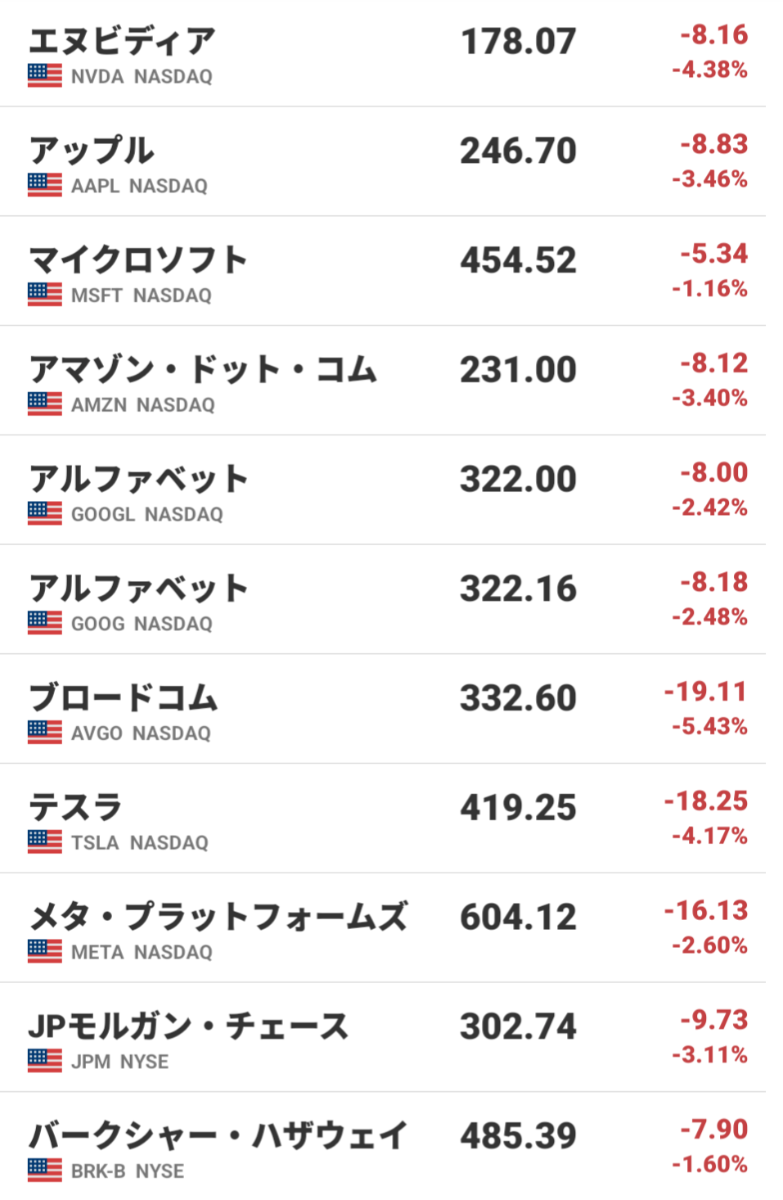Select the アップル stock name
Screen dimensions: 783x1200
pos(90,150)
